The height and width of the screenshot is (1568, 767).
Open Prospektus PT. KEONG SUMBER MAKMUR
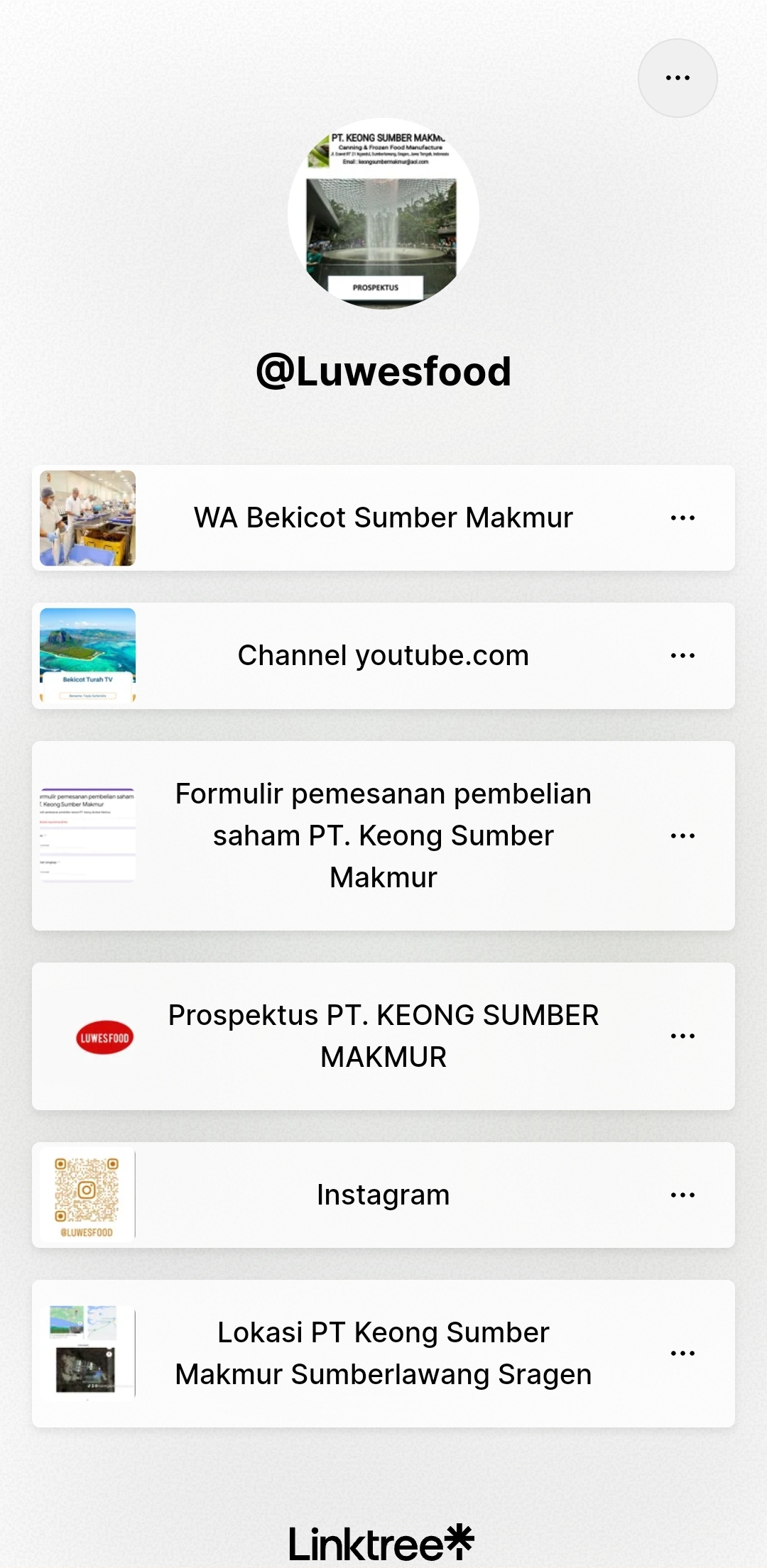(x=383, y=1036)
